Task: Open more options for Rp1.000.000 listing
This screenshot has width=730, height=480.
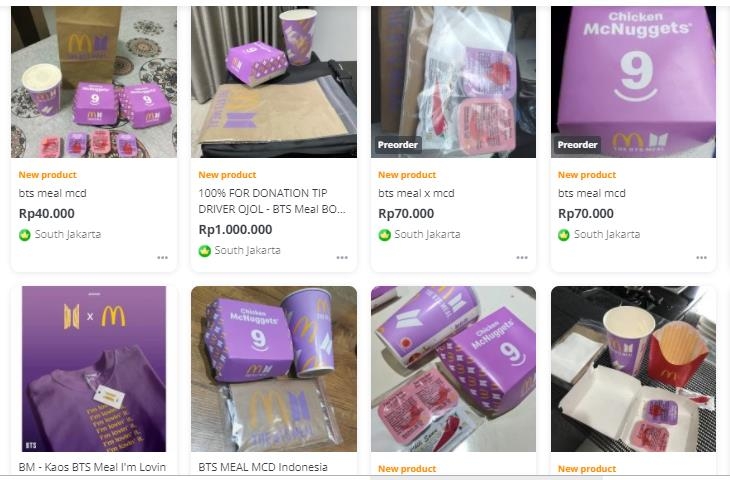Action: 342,257
